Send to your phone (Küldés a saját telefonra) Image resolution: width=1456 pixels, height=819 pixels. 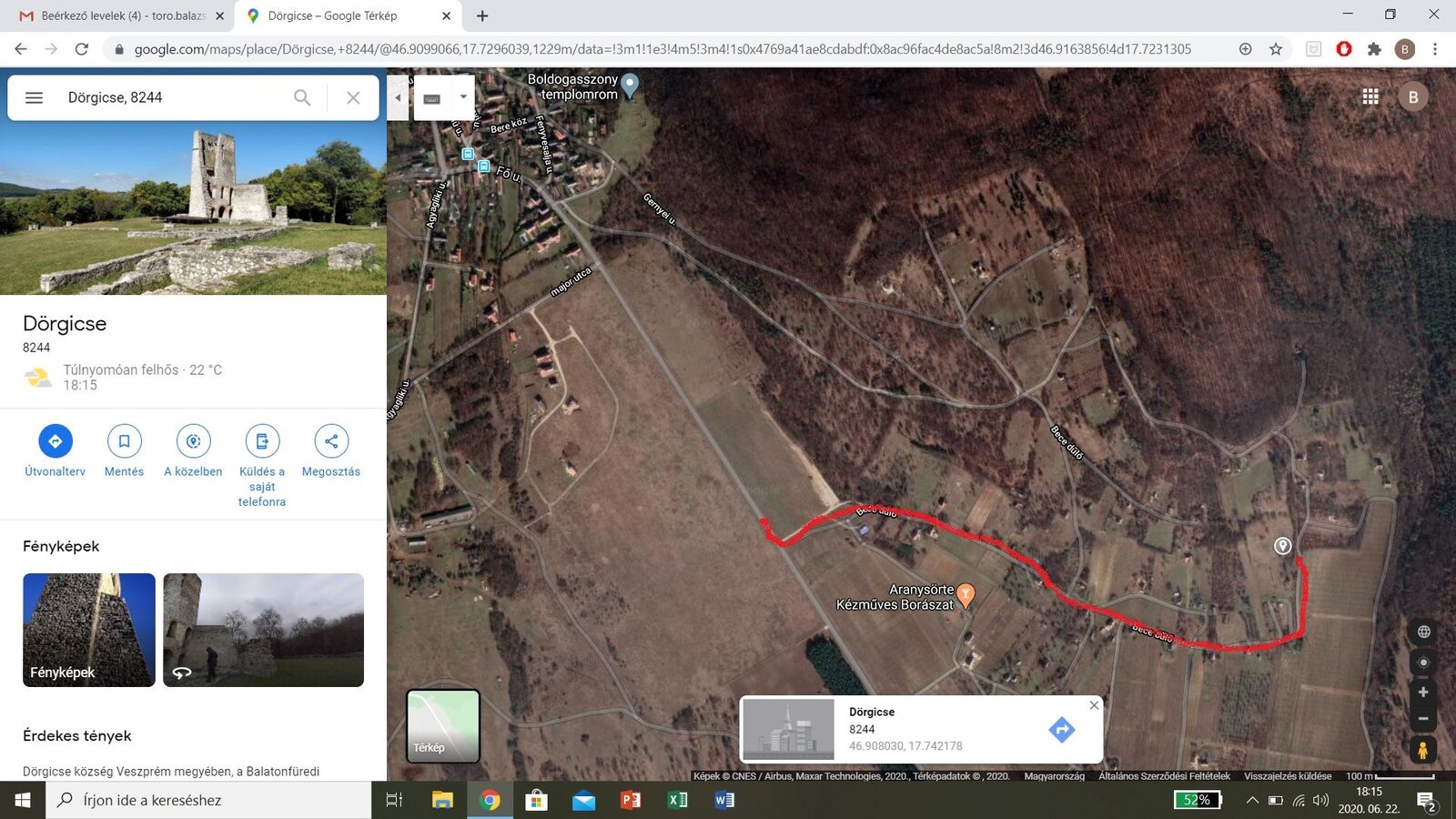point(262,441)
